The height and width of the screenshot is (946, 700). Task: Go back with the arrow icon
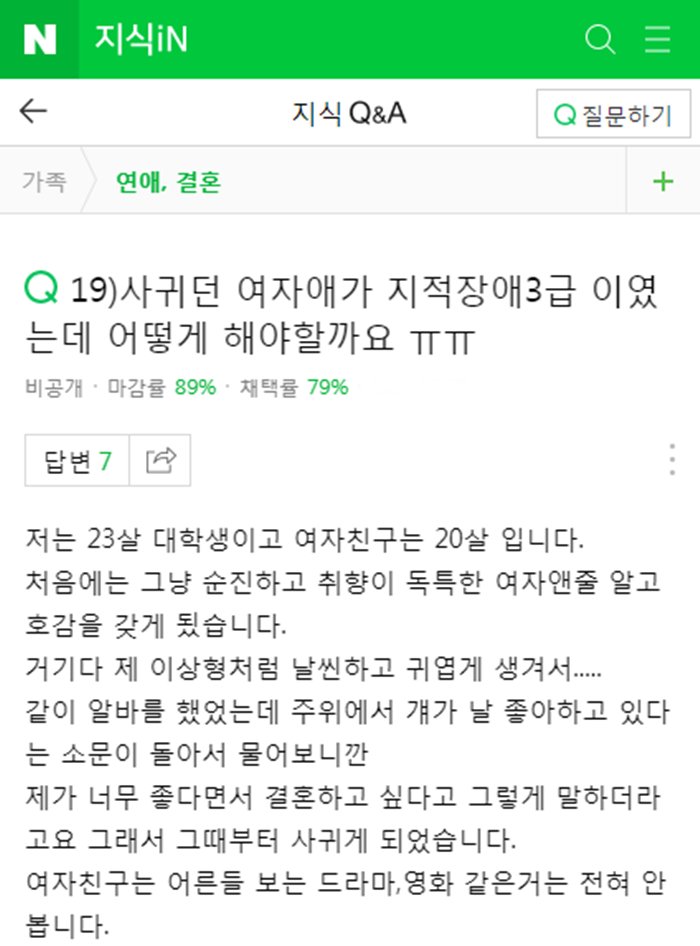coord(34,111)
